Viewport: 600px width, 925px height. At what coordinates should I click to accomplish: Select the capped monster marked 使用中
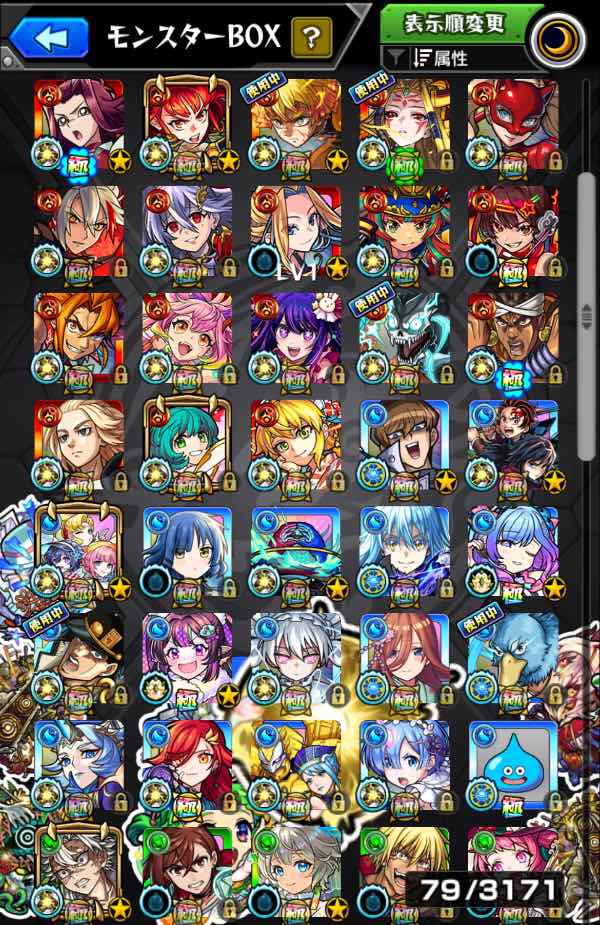click(x=78, y=659)
